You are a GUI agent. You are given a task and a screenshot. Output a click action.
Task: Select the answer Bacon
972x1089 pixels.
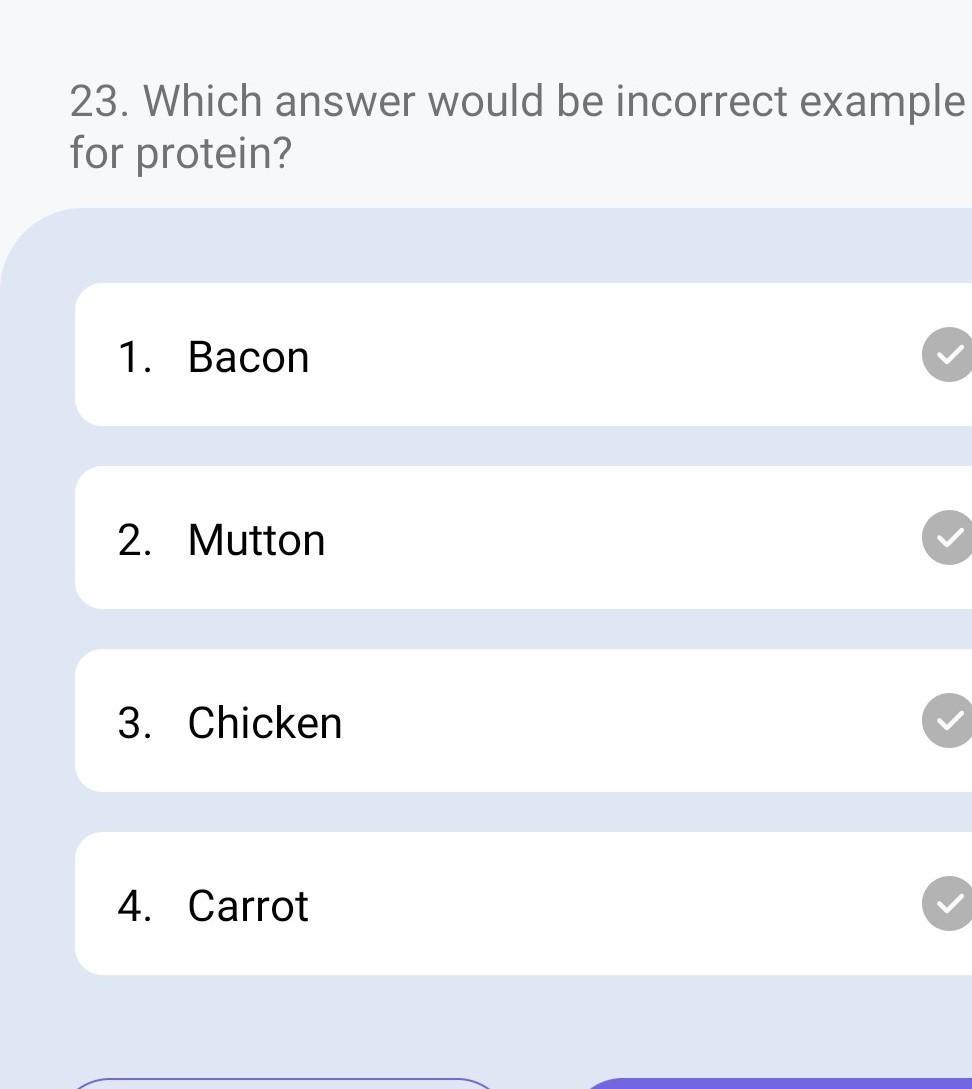523,355
